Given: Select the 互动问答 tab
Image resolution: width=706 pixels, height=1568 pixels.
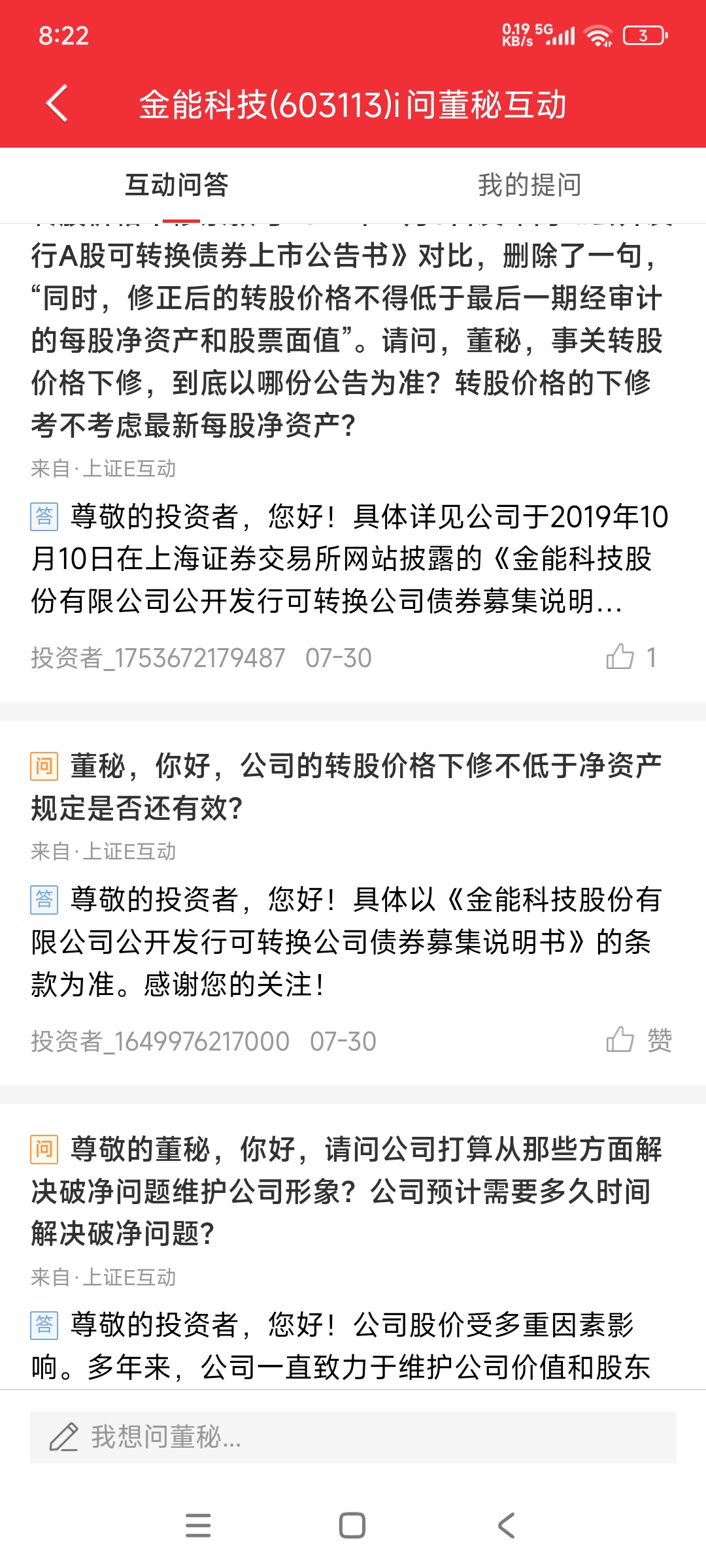Looking at the screenshot, I should pos(176,185).
